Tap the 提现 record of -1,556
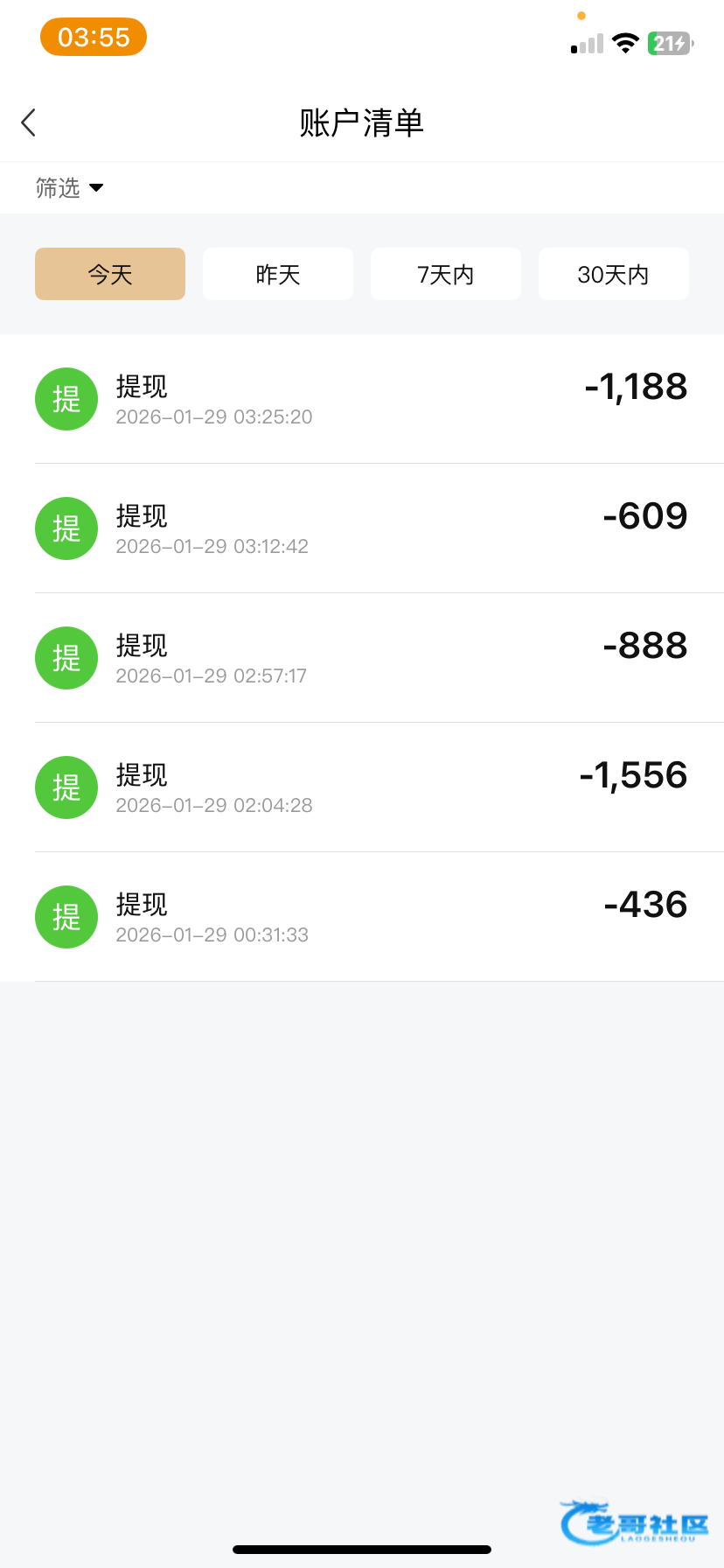Image resolution: width=724 pixels, height=1568 pixels. 362,787
